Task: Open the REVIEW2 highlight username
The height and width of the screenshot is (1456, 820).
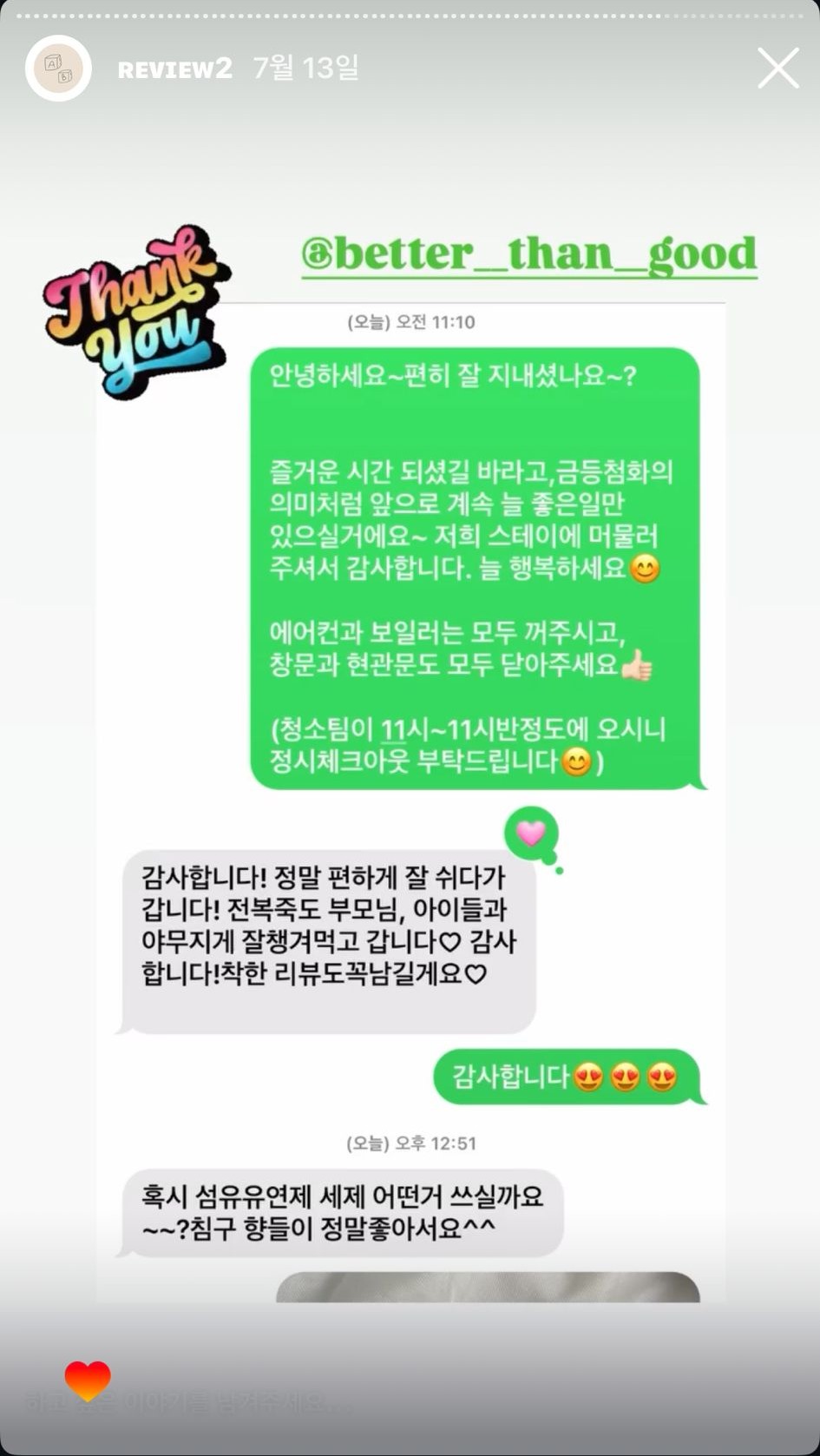Action: point(175,69)
